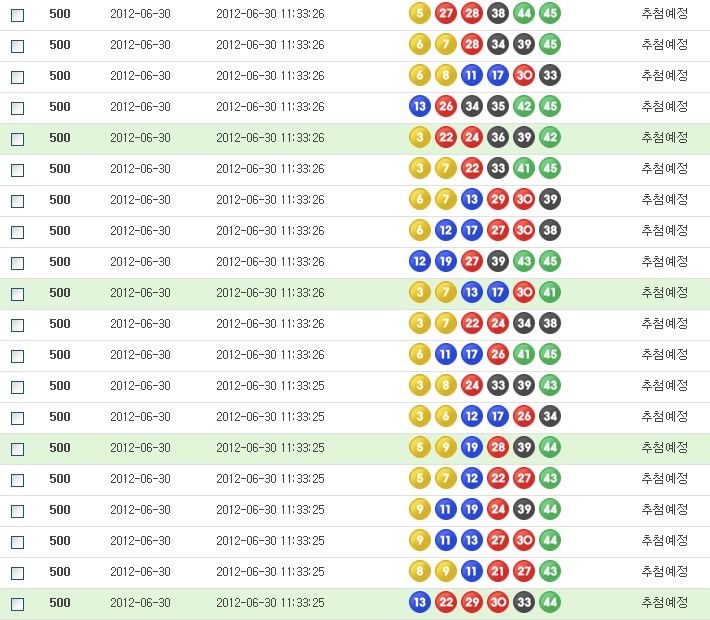Mark the checkbox for 13 26 34 35 42 45
The width and height of the screenshot is (710, 620).
coord(17,109)
